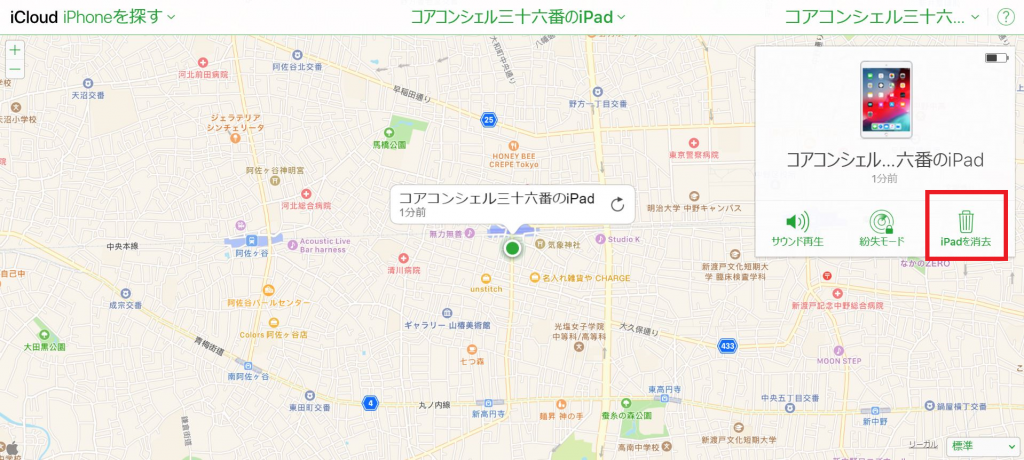1024x460 pixels.
Task: Select iPadを消去 to erase device
Action: [x=965, y=229]
